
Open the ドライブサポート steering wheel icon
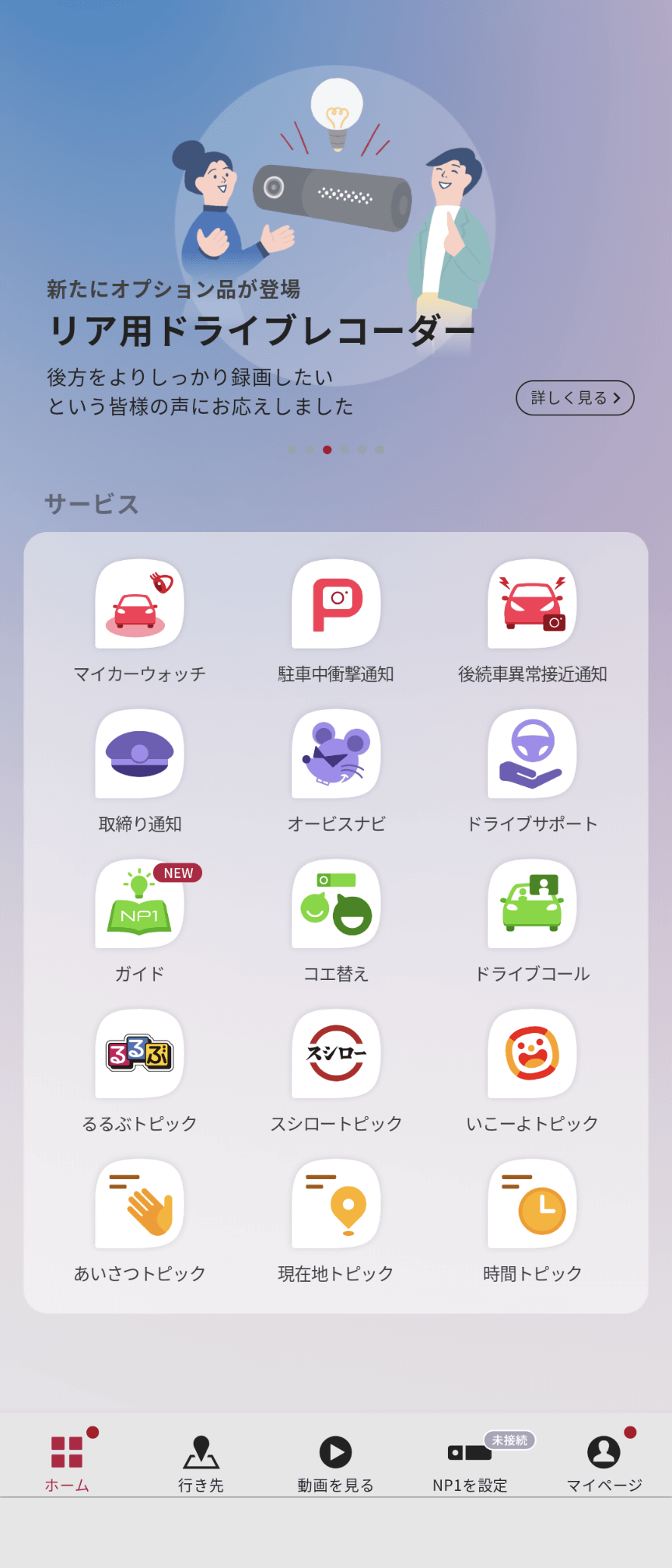tap(531, 754)
